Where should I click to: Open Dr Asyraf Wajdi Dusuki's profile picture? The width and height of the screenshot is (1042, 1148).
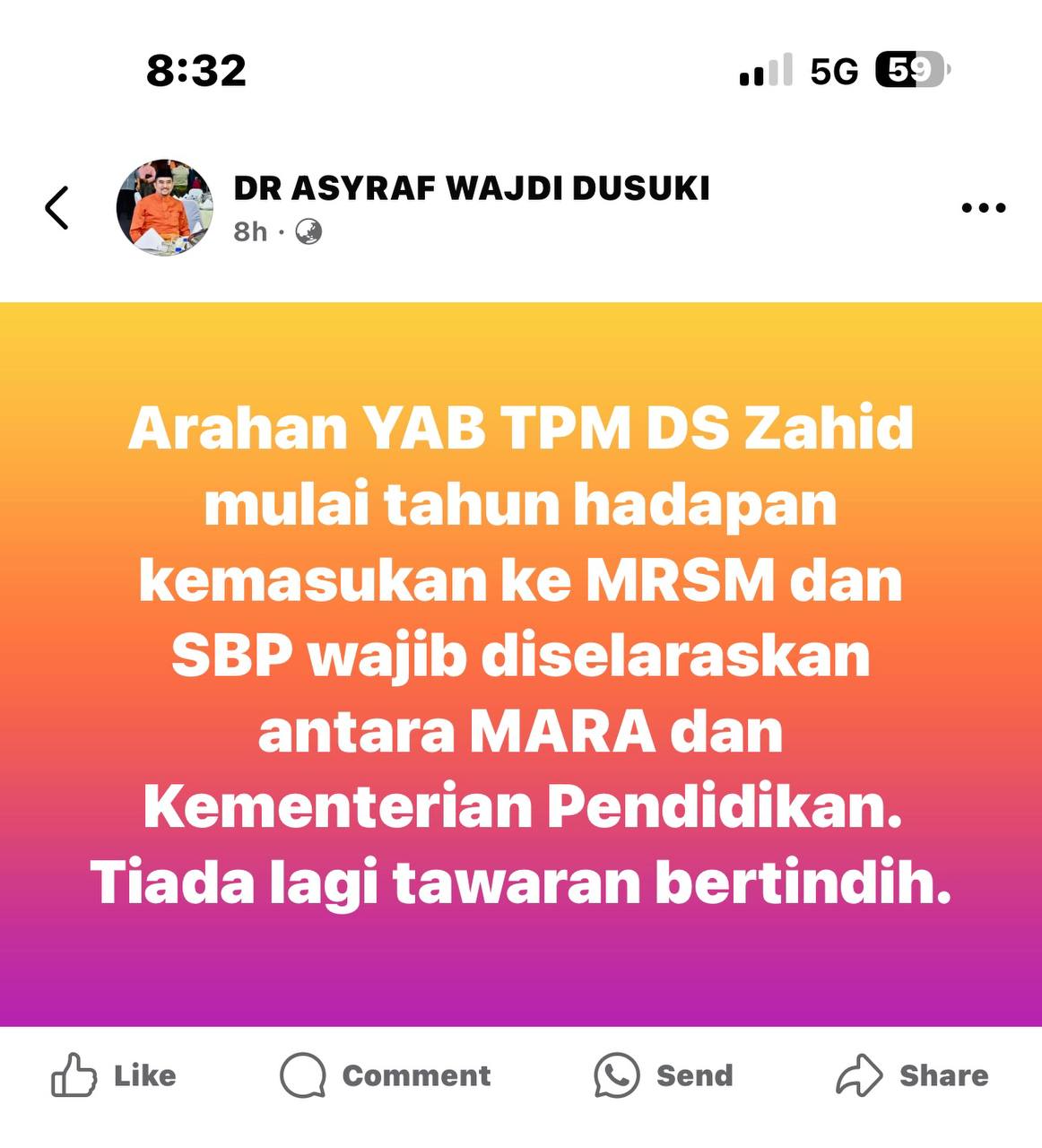coord(165,208)
